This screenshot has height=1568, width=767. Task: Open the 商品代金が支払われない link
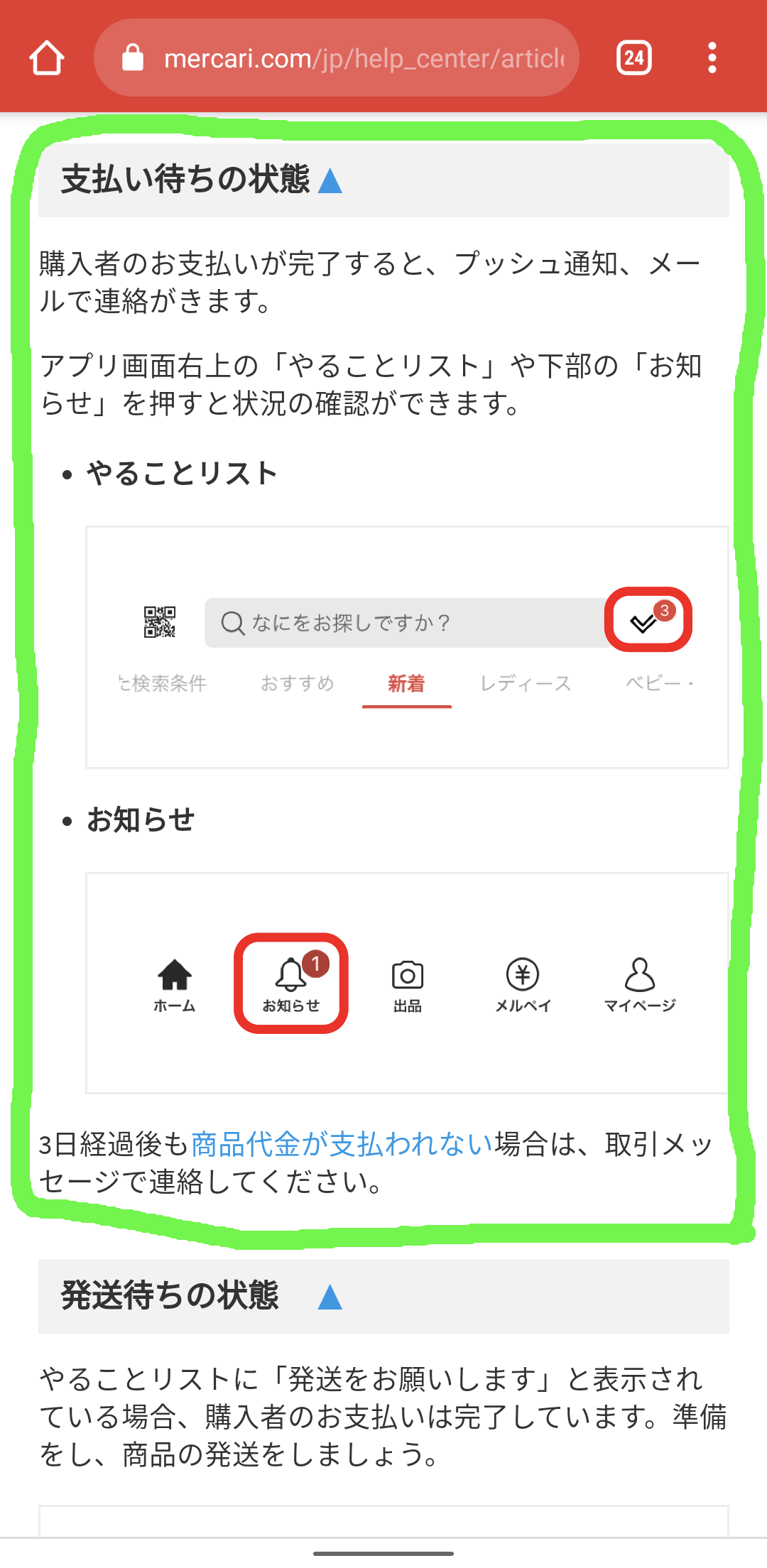(x=342, y=1144)
